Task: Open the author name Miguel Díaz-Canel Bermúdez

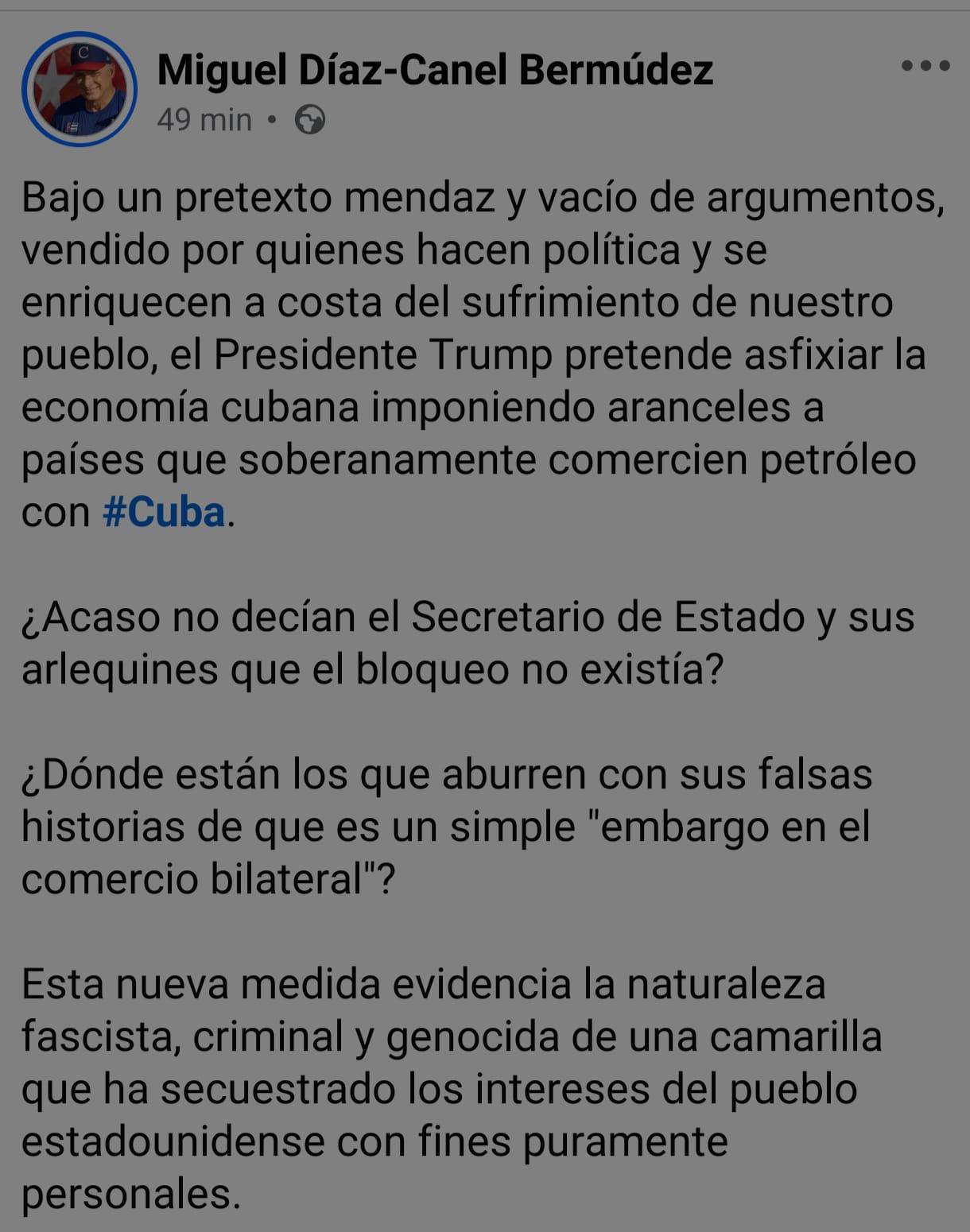Action: (435, 70)
